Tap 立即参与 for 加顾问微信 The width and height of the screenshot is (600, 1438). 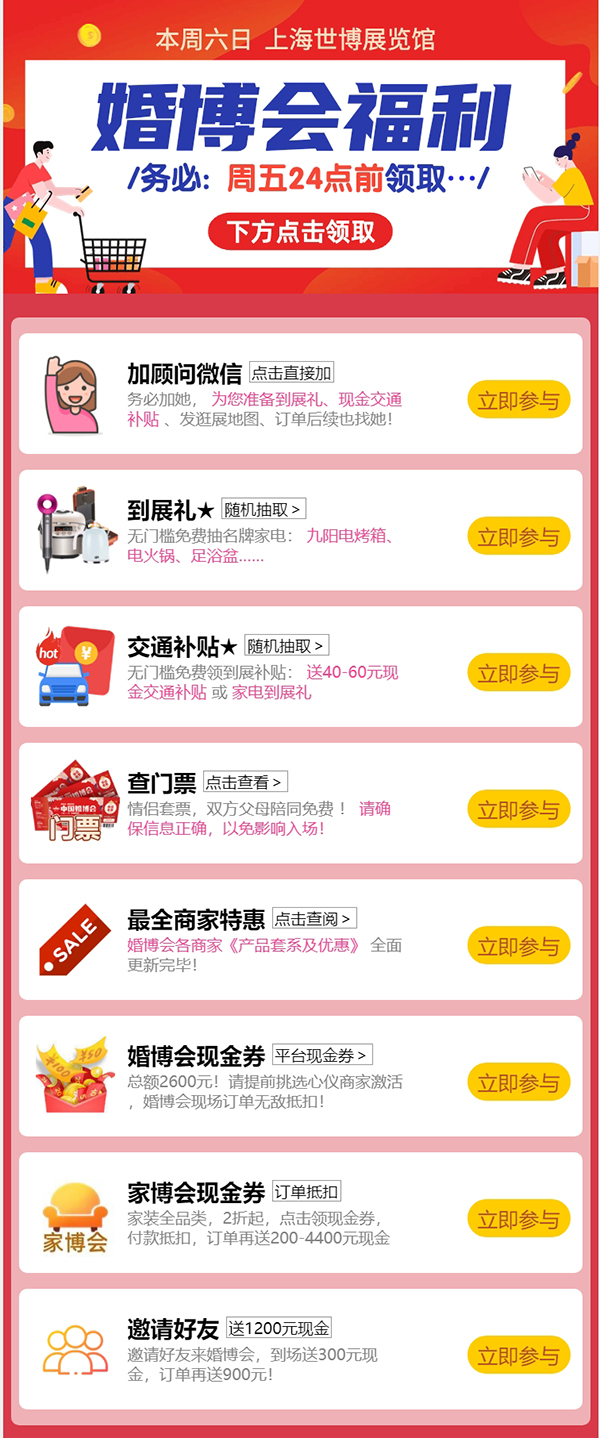pyautogui.click(x=518, y=400)
